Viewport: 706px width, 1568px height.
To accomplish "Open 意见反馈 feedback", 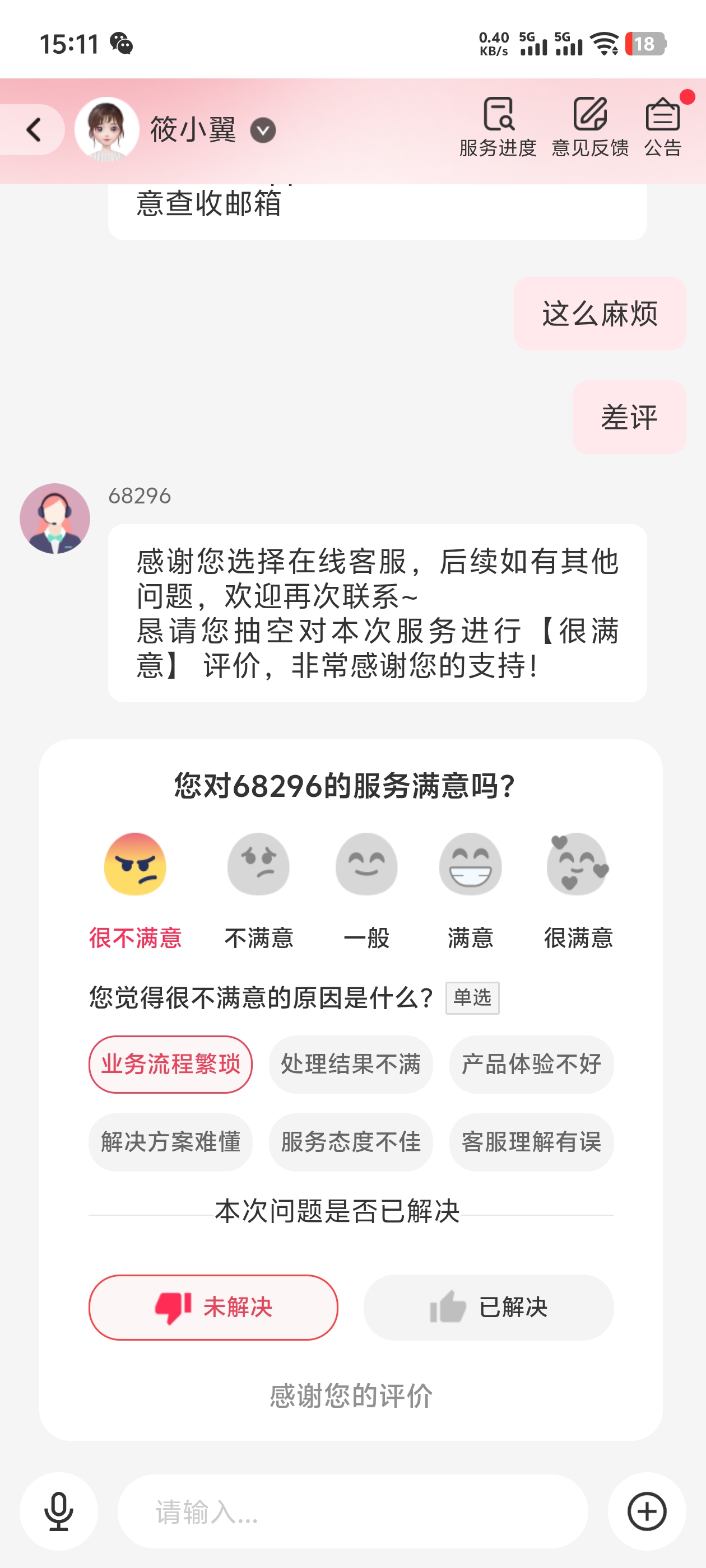I will coord(589,127).
